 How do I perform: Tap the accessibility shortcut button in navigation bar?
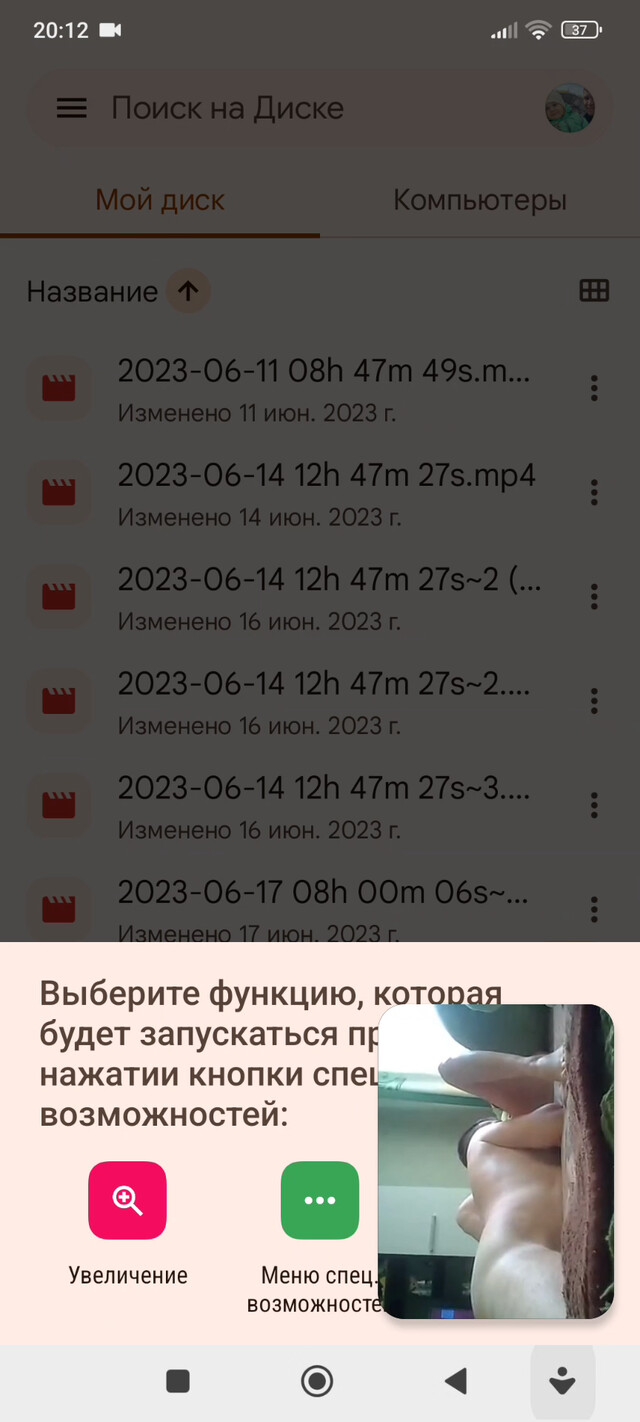click(x=563, y=1382)
